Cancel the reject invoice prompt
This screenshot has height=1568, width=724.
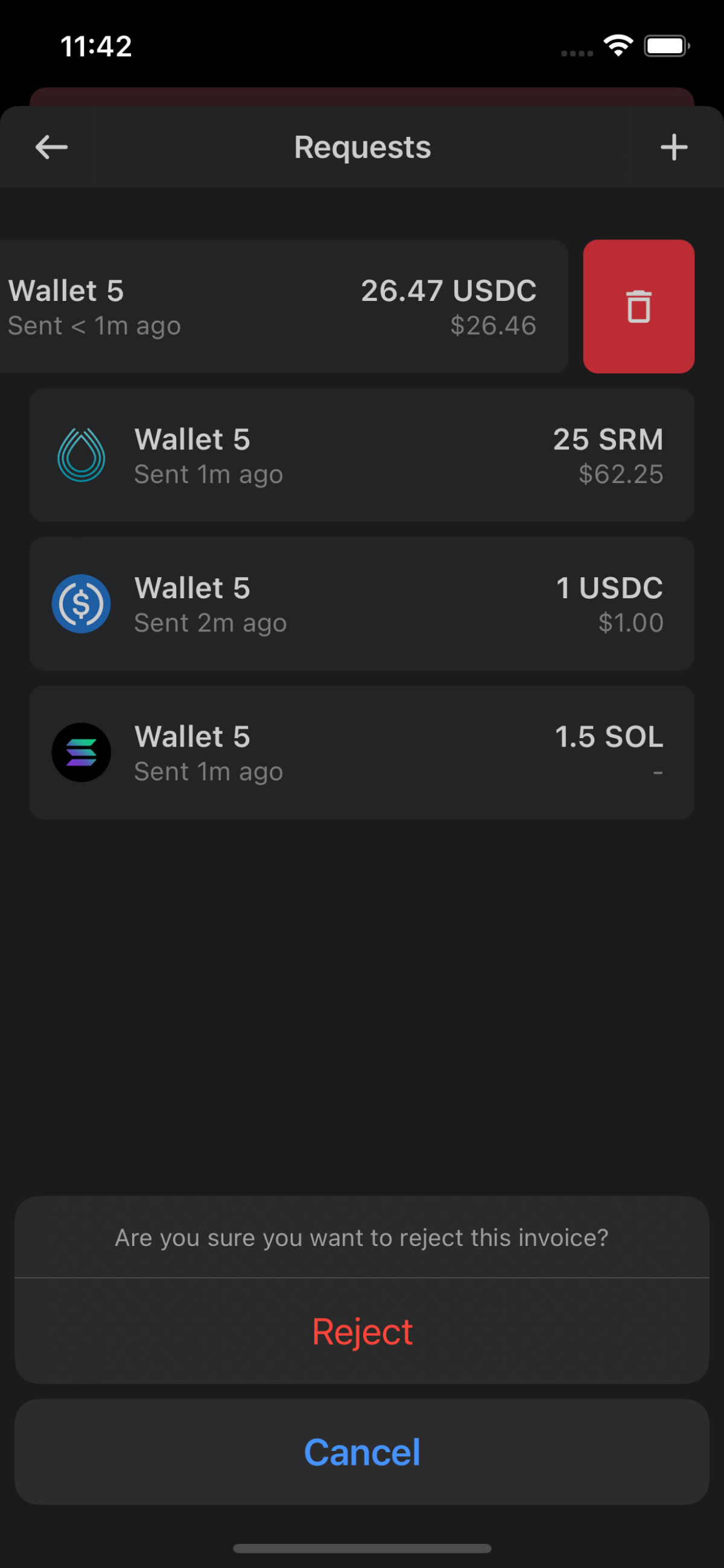coord(361,1452)
